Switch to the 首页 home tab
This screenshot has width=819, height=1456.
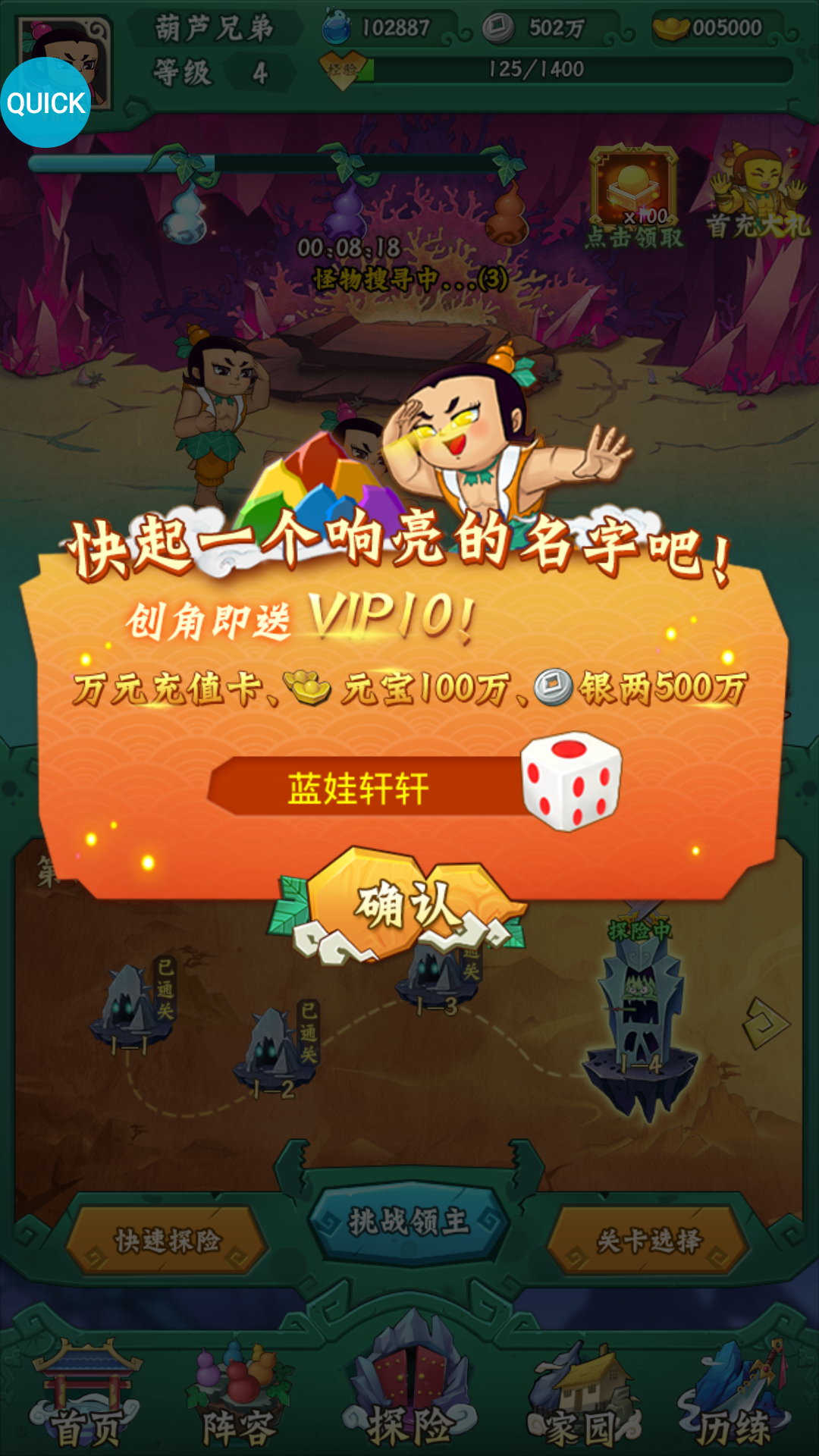[x=85, y=1395]
